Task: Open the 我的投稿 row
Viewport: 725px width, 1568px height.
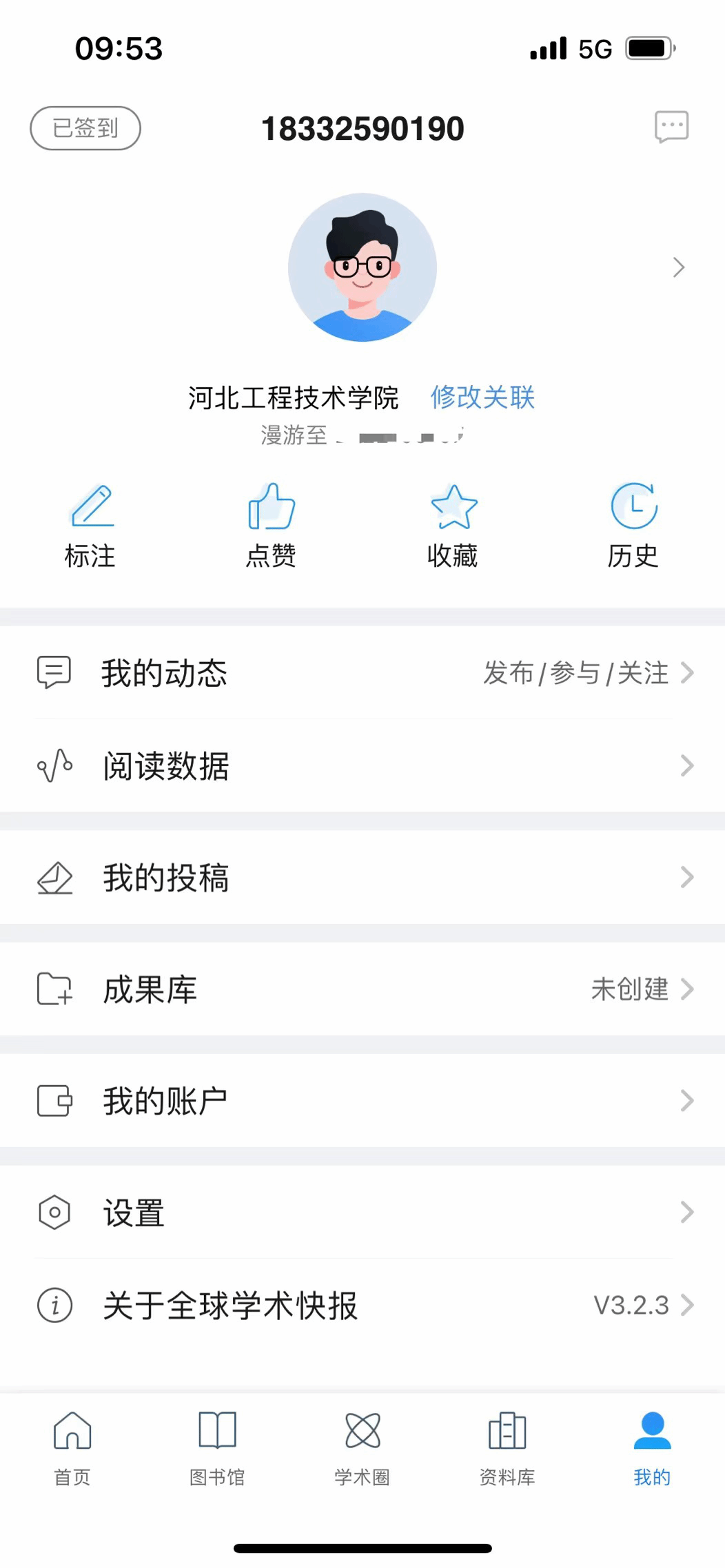Action: [362, 878]
